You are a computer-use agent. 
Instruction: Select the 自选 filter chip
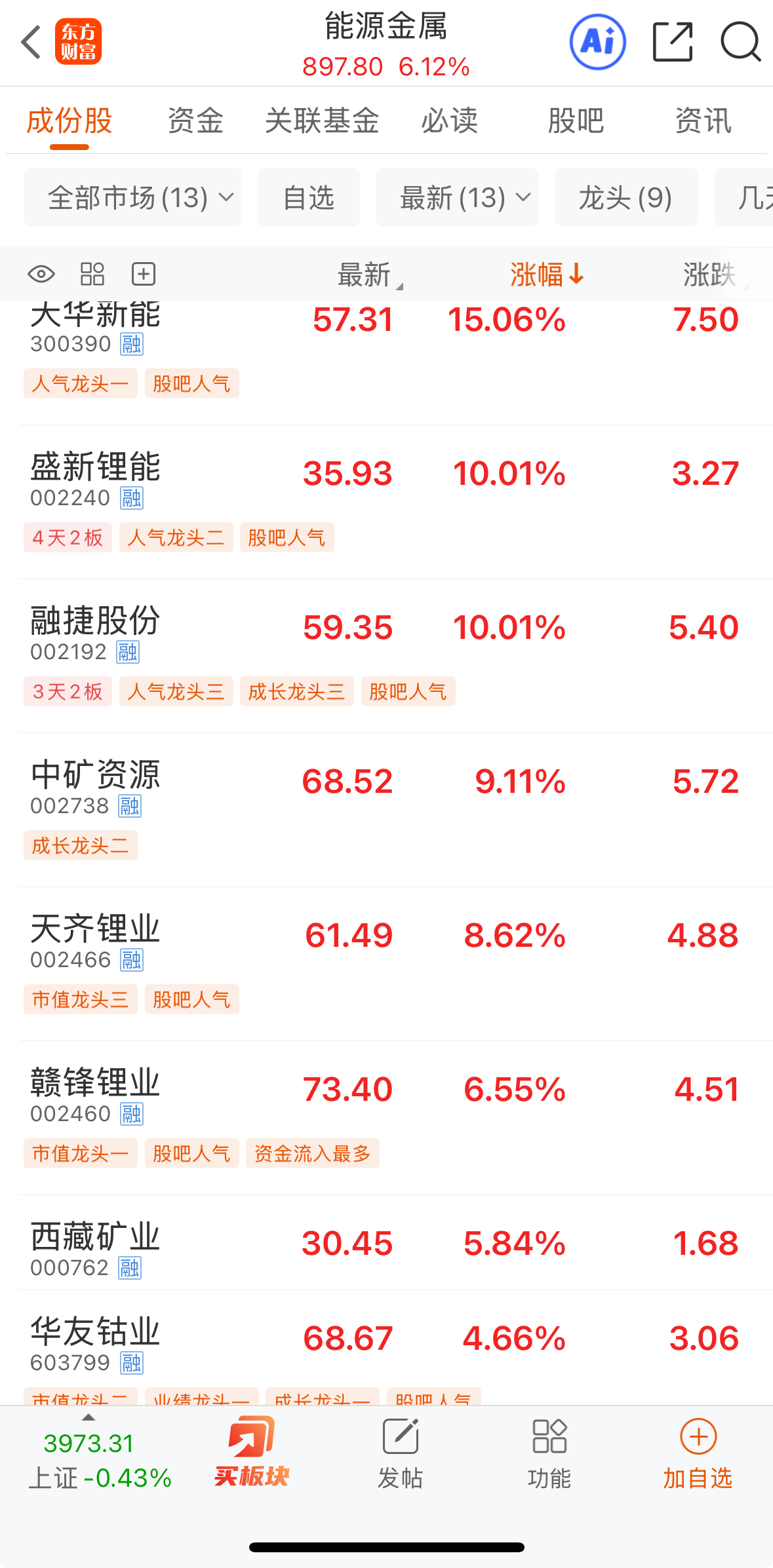[309, 197]
